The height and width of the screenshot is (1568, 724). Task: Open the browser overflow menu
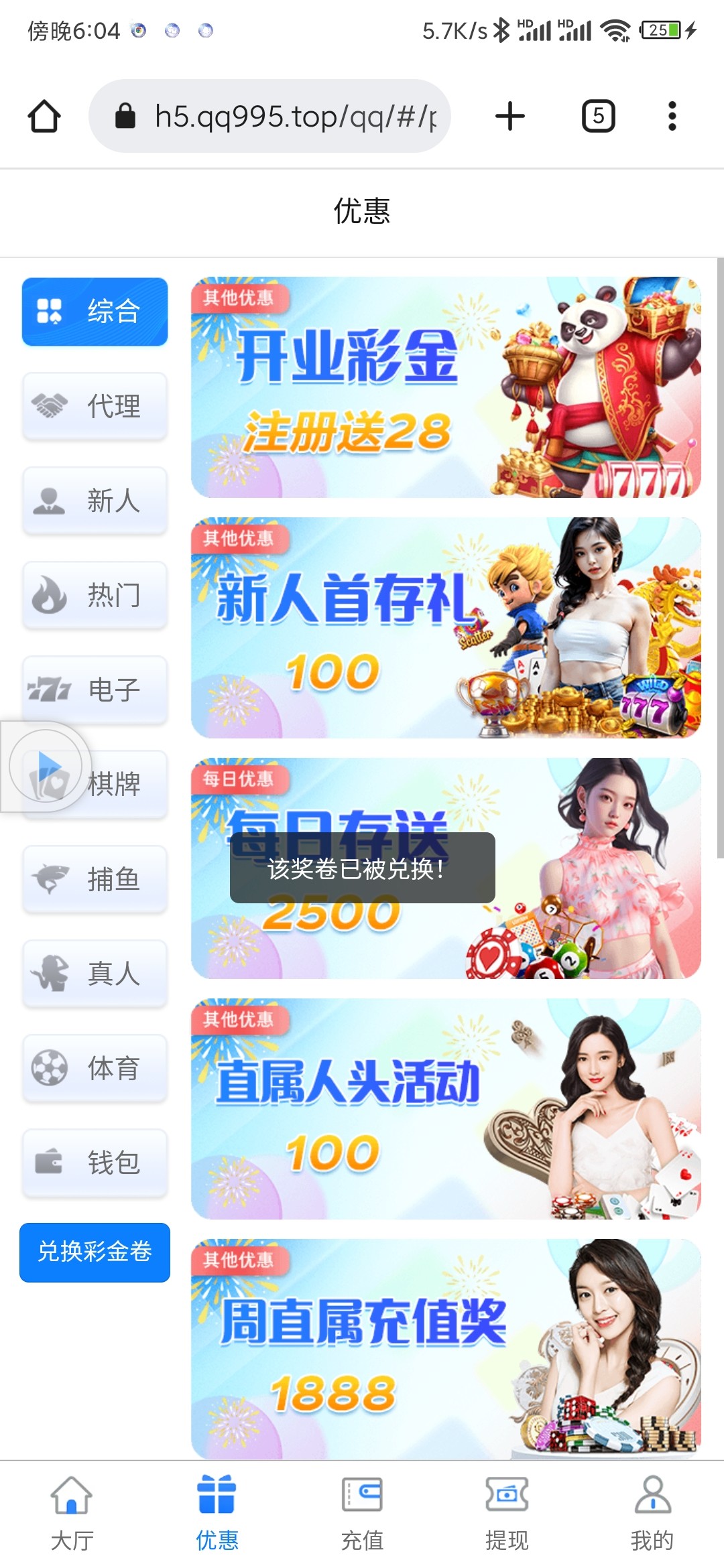click(672, 116)
